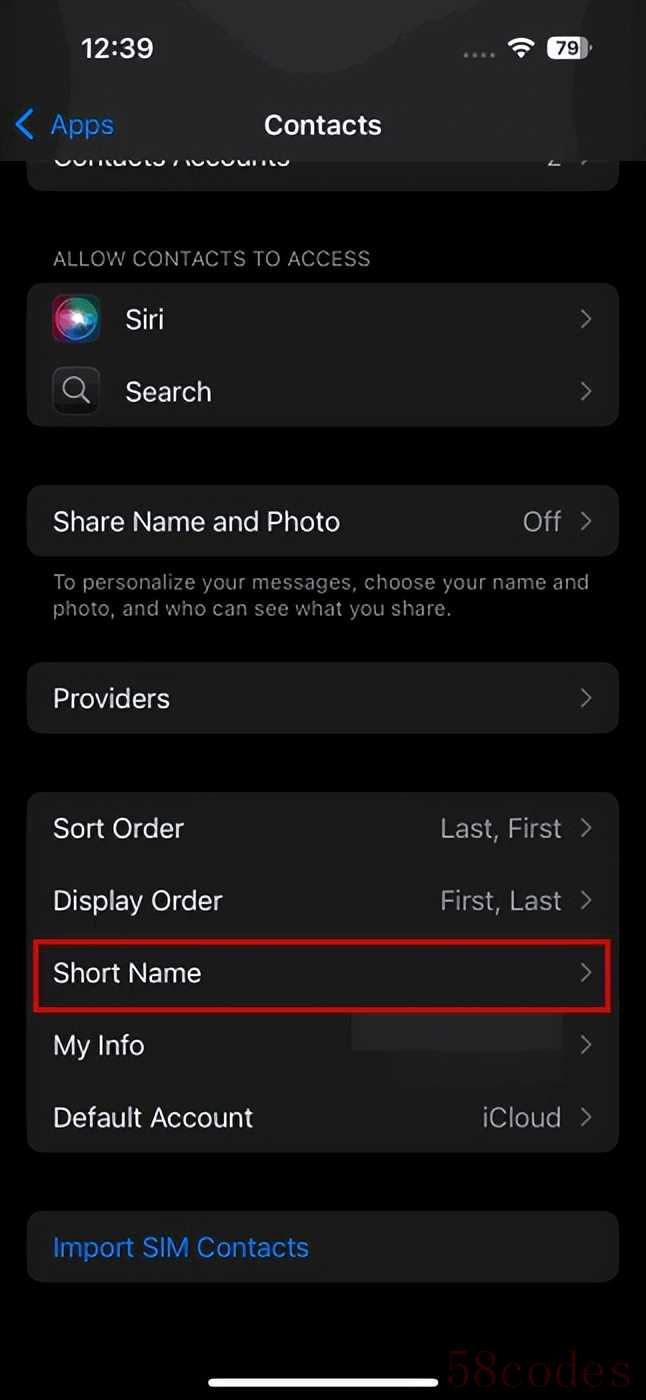Change the Display Order setting
The image size is (646, 1400).
click(x=322, y=901)
